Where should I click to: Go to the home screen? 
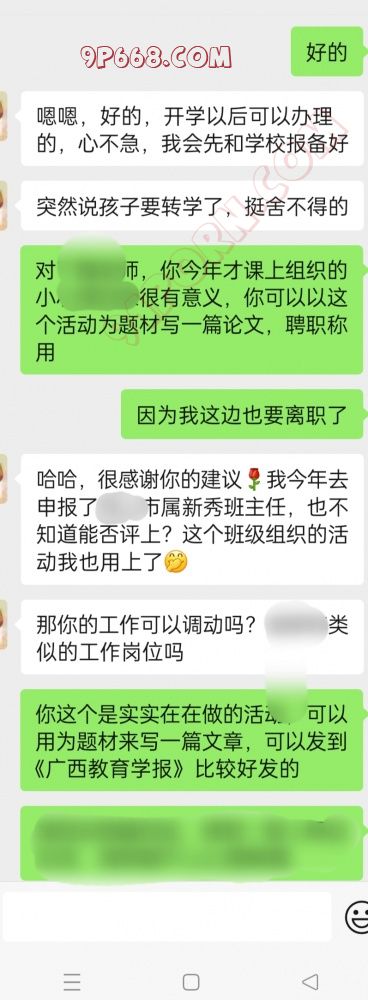click(191, 981)
